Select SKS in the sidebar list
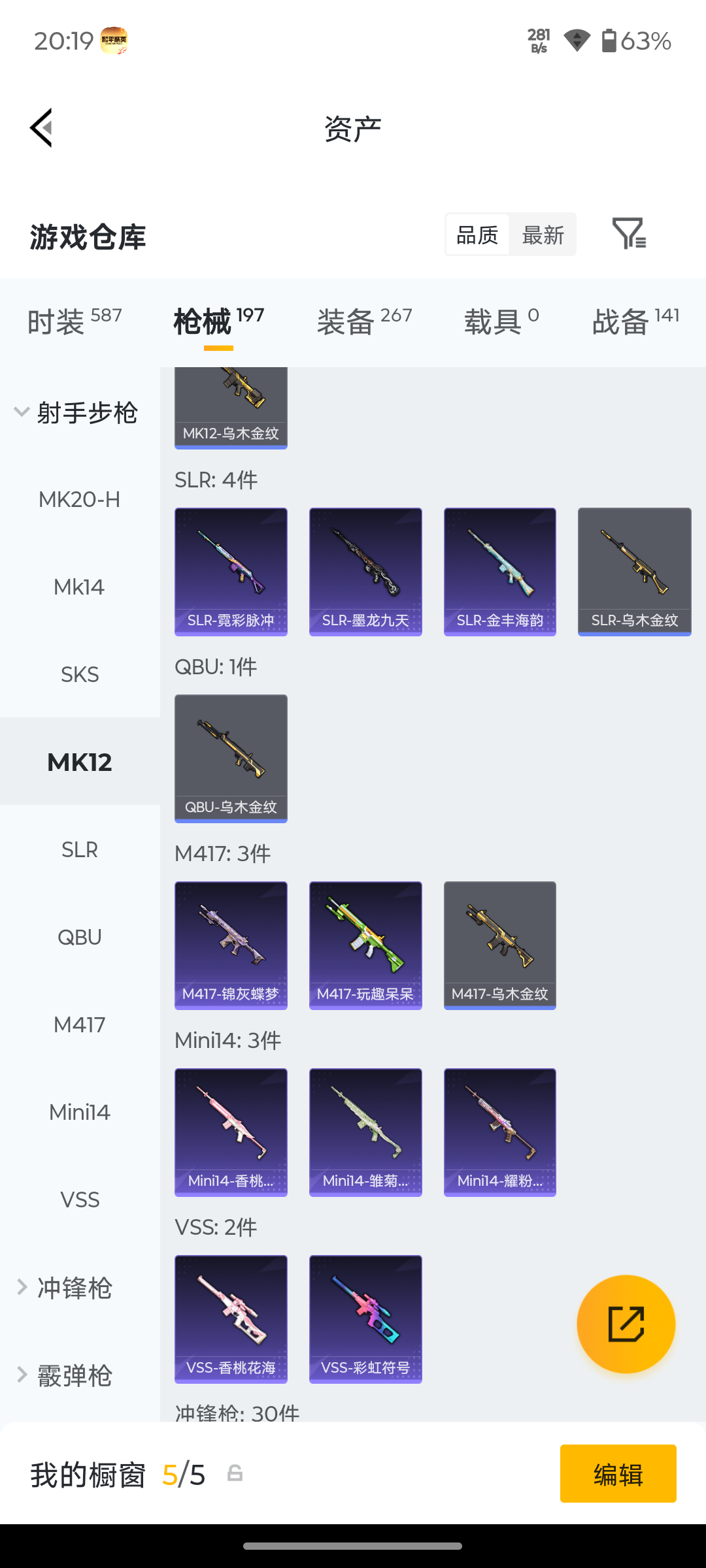Viewport: 706px width, 1568px height. point(80,674)
